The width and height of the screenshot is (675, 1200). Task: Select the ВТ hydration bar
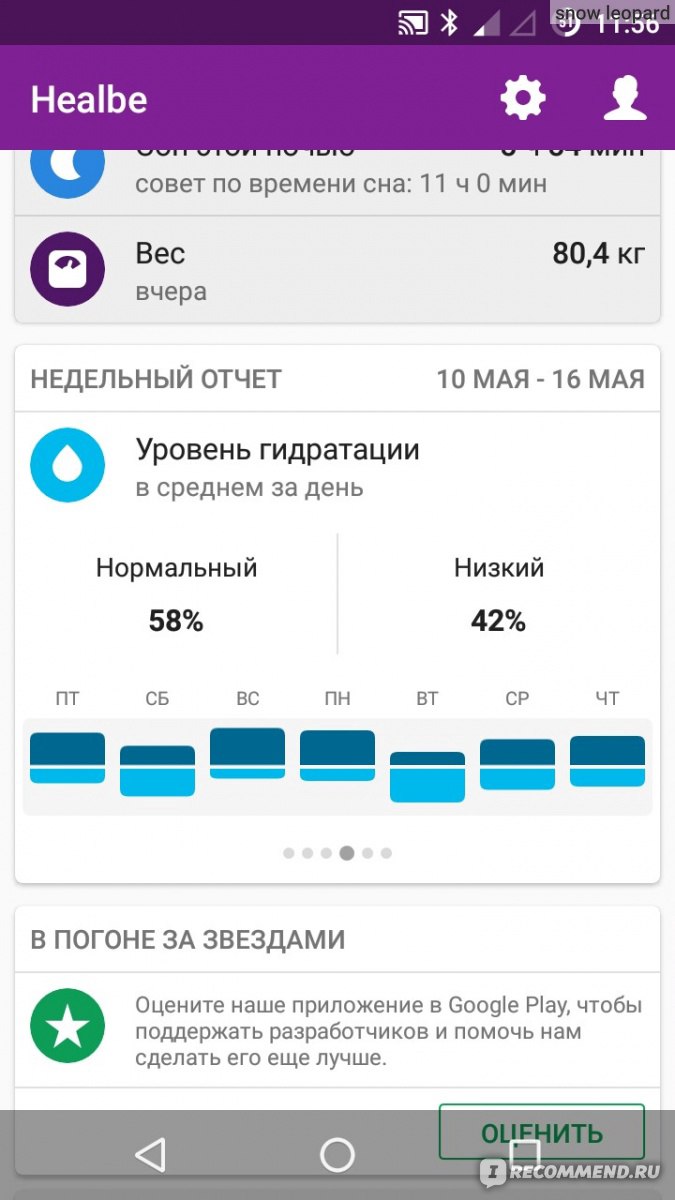(427, 776)
